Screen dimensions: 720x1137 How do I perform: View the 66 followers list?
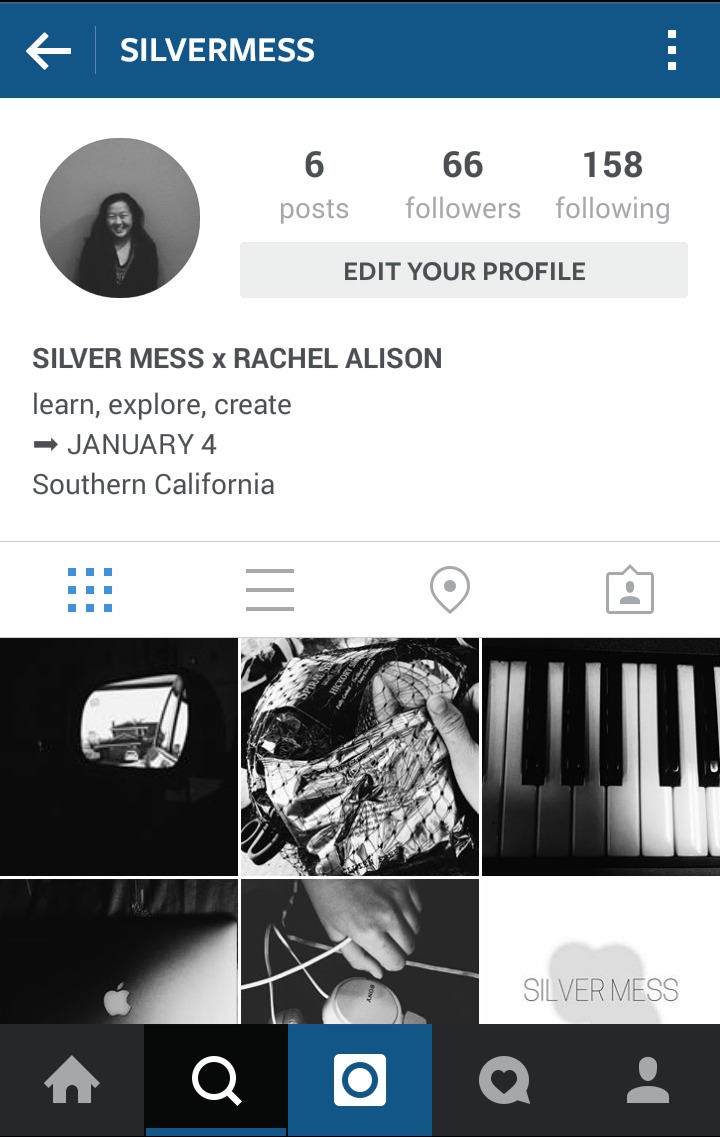[x=462, y=185]
